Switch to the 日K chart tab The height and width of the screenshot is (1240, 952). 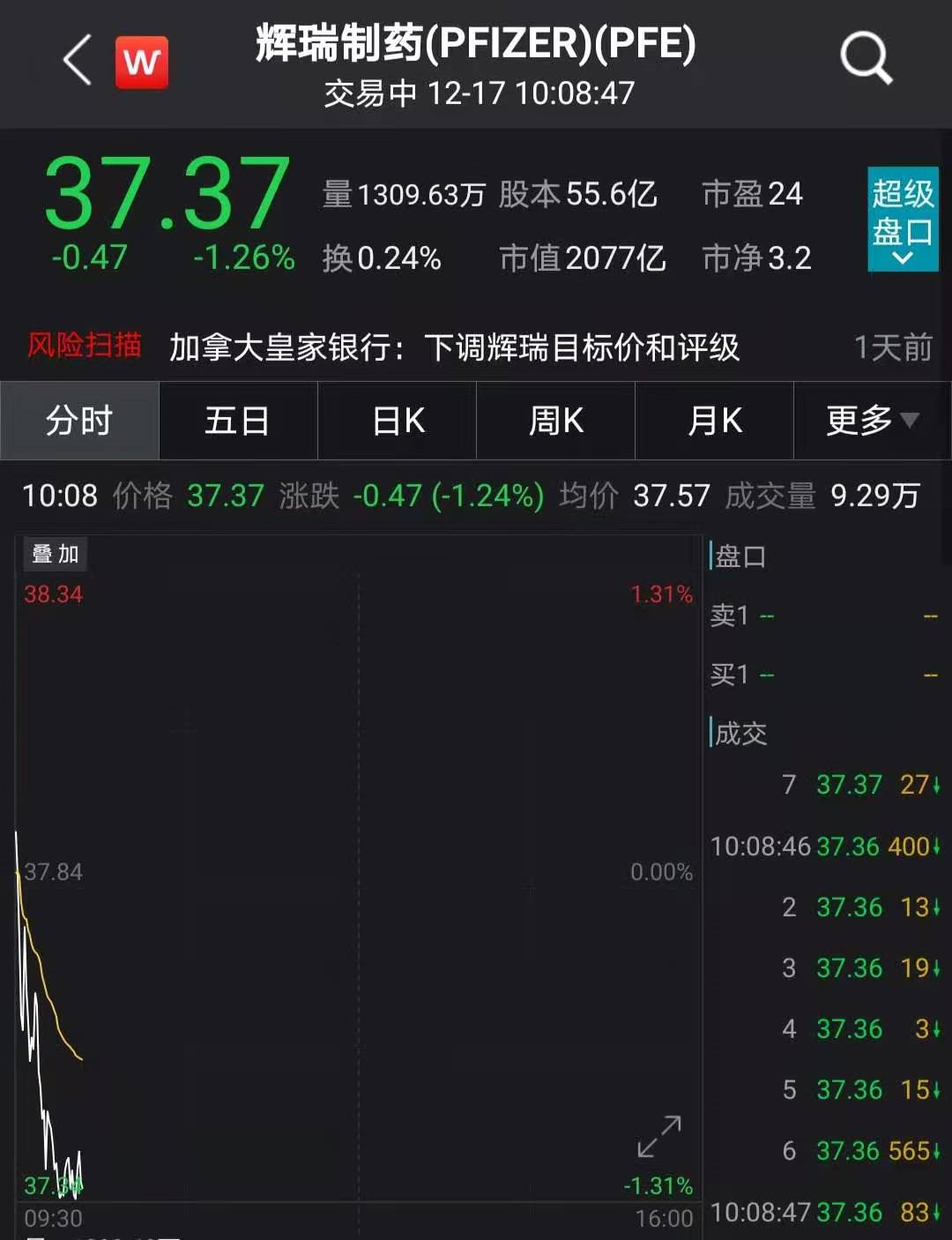pyautogui.click(x=398, y=421)
